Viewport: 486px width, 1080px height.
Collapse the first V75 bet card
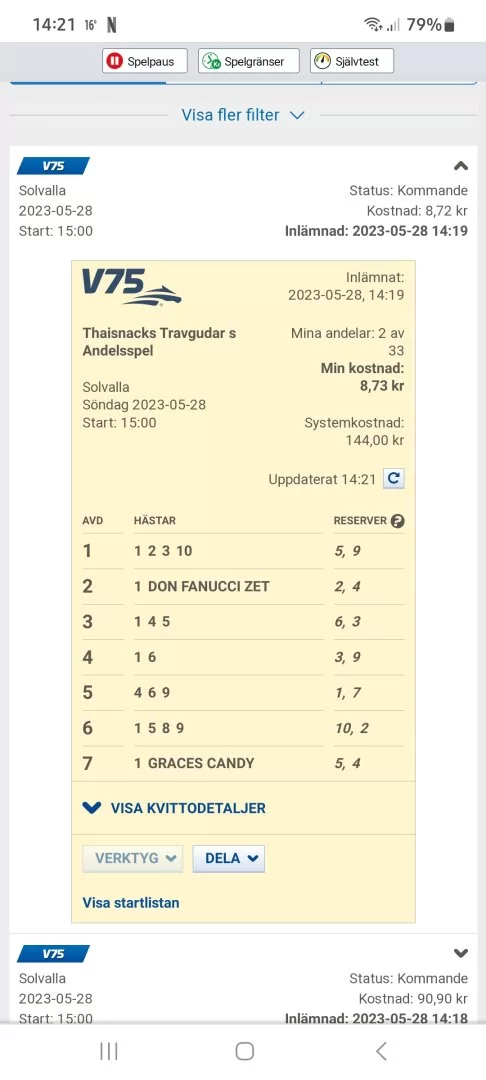point(461,166)
